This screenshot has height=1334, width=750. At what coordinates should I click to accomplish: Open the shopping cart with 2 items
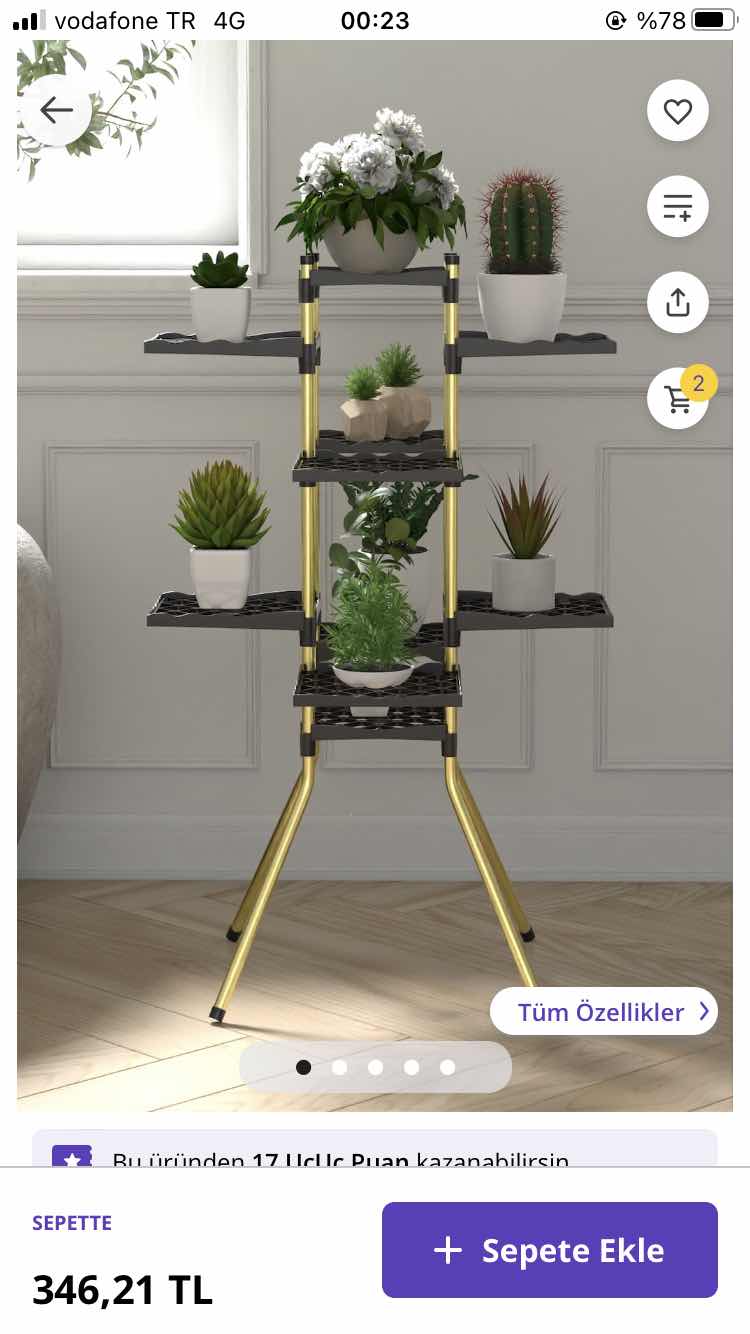tap(679, 399)
